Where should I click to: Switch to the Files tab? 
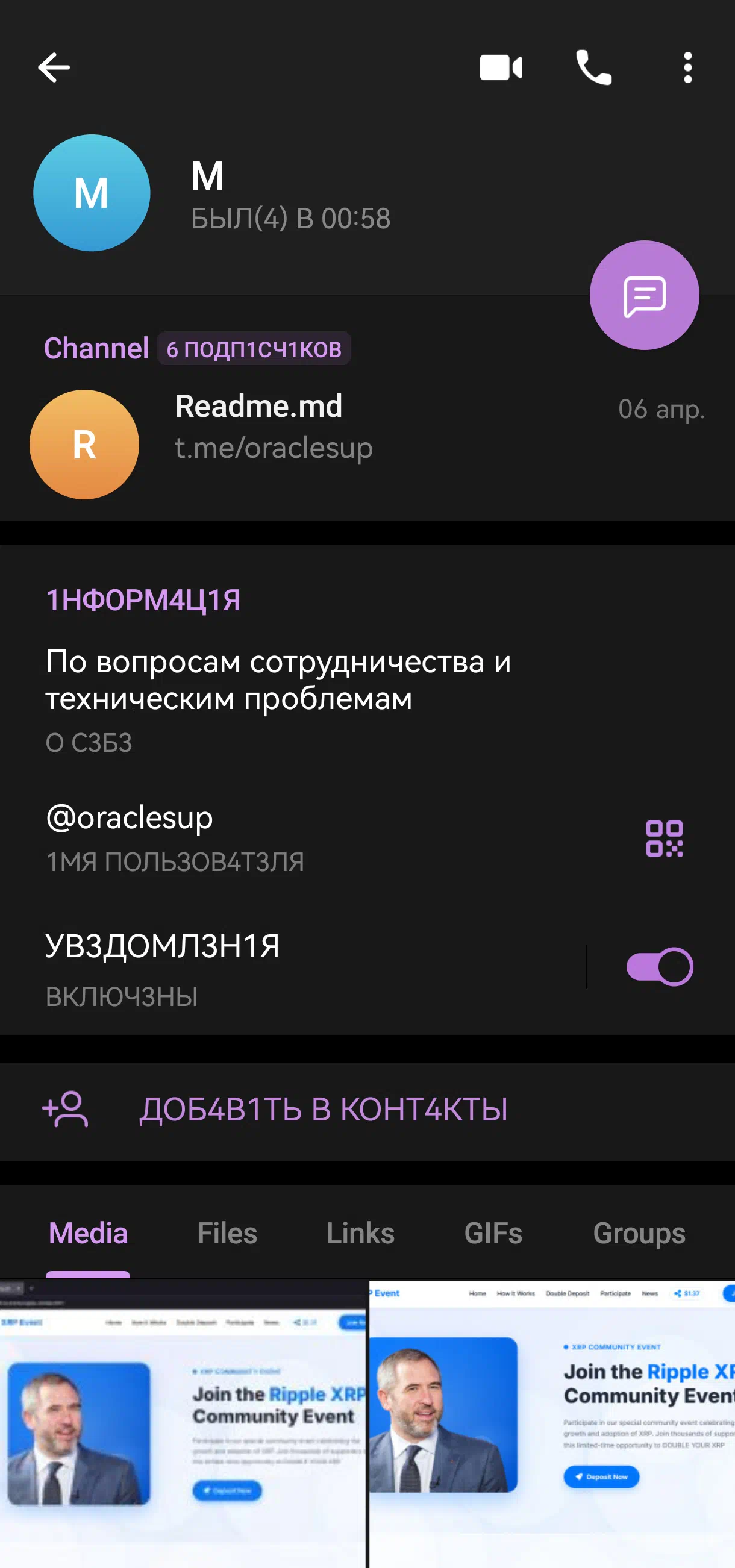[227, 1233]
